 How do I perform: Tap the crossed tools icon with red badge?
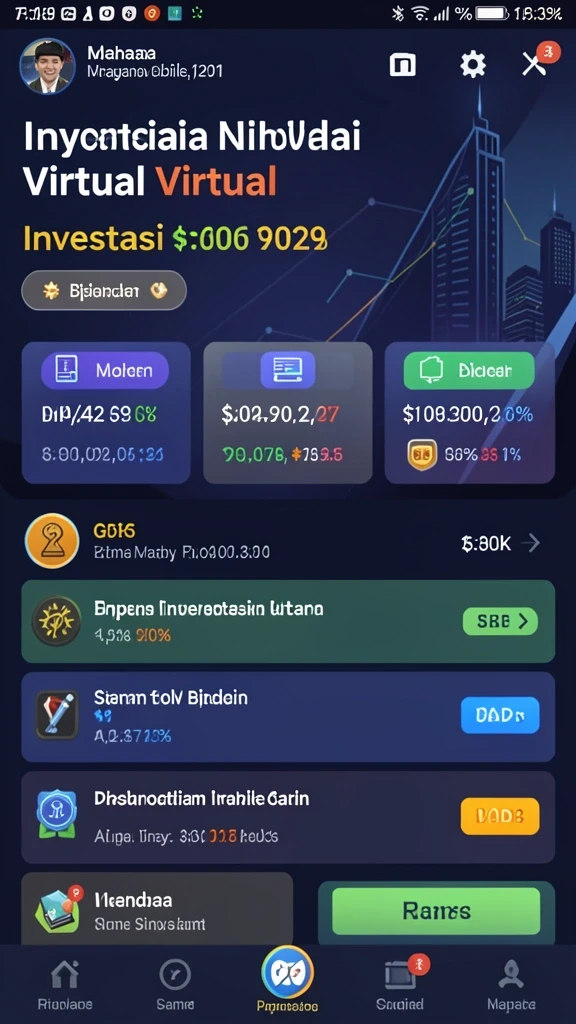[x=536, y=63]
